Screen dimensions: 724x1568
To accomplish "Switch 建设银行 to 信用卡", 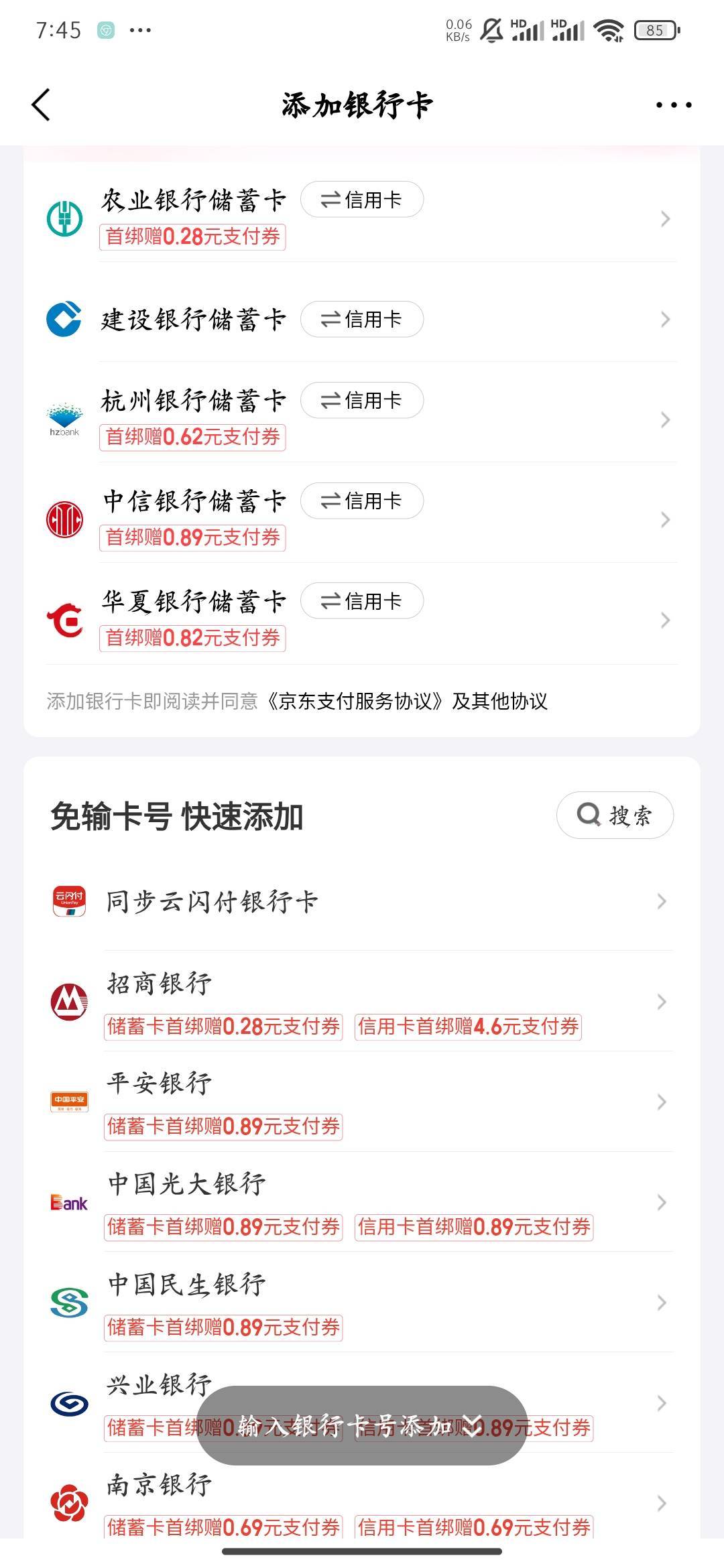I will (362, 319).
